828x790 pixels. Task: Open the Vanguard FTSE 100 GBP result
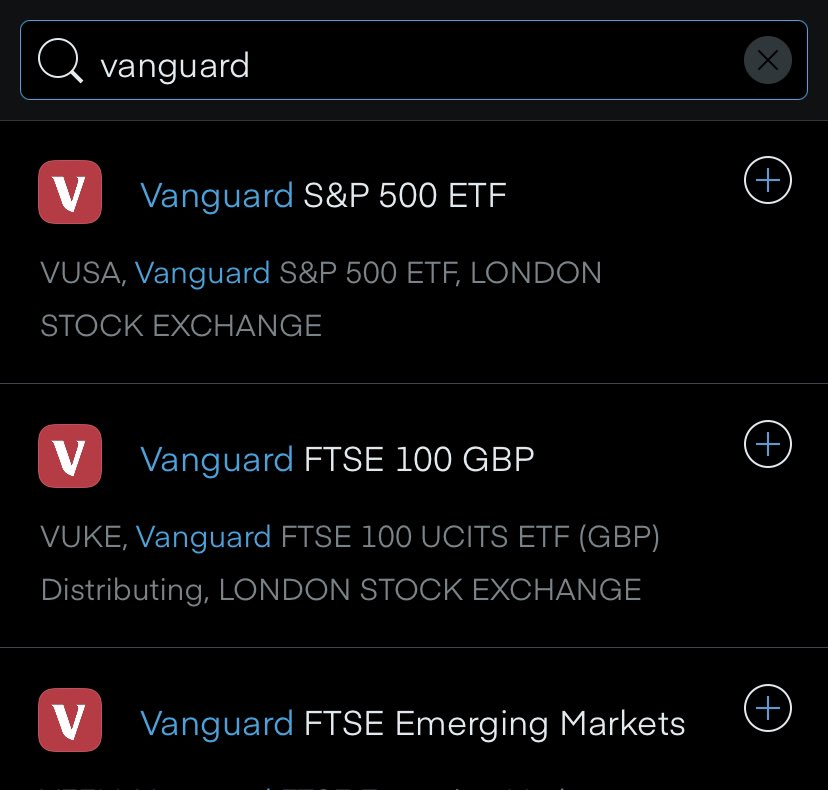click(x=337, y=460)
